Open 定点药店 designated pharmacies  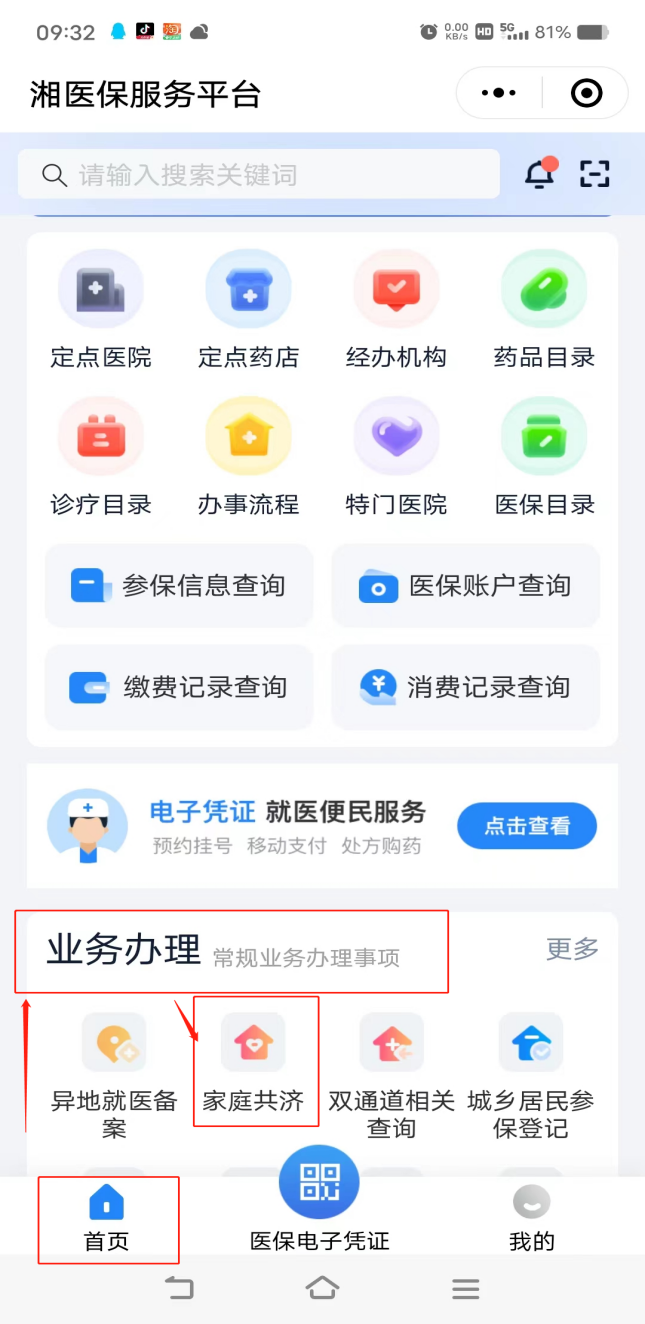pyautogui.click(x=248, y=310)
